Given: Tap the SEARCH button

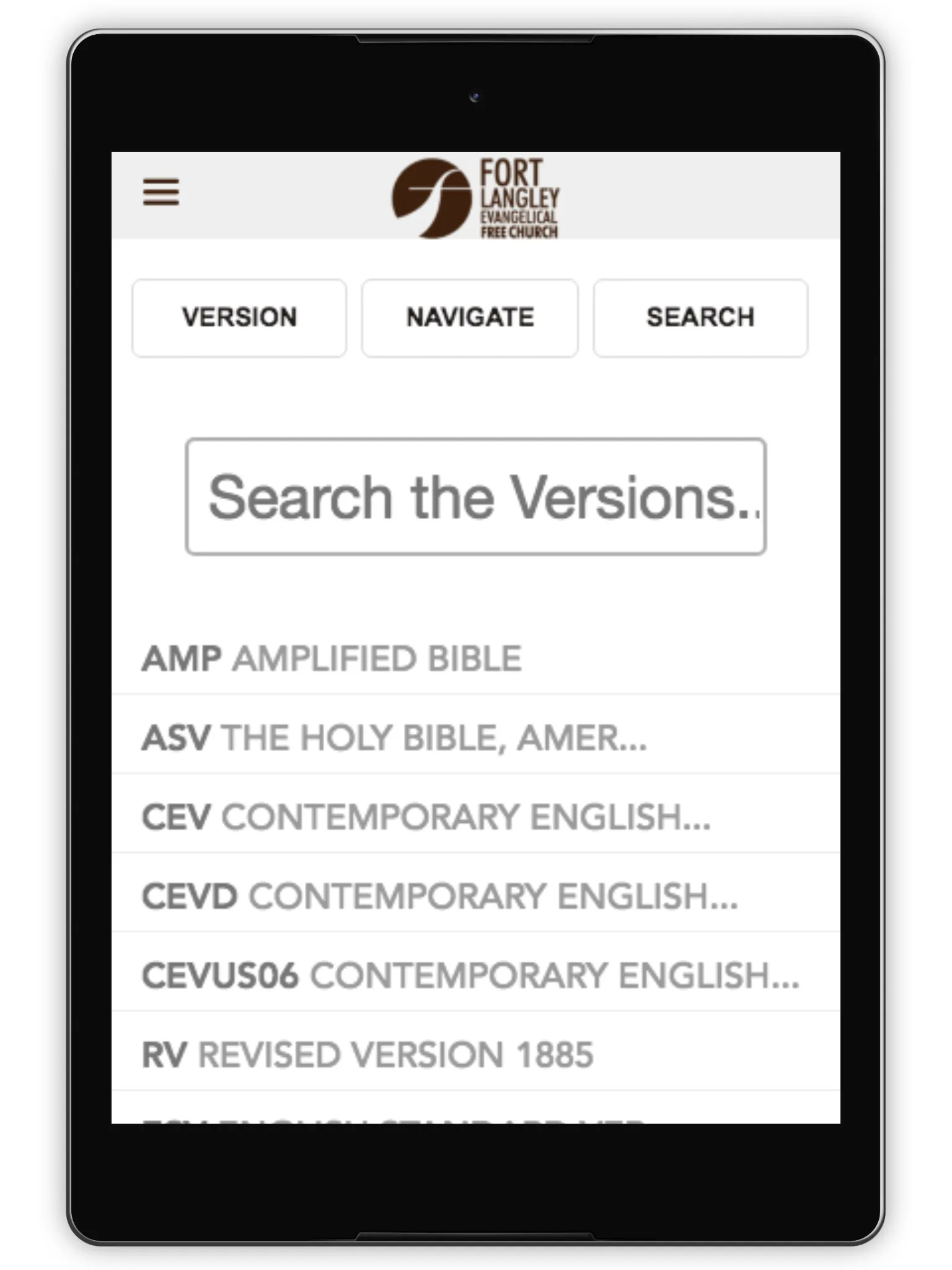Looking at the screenshot, I should tap(700, 318).
